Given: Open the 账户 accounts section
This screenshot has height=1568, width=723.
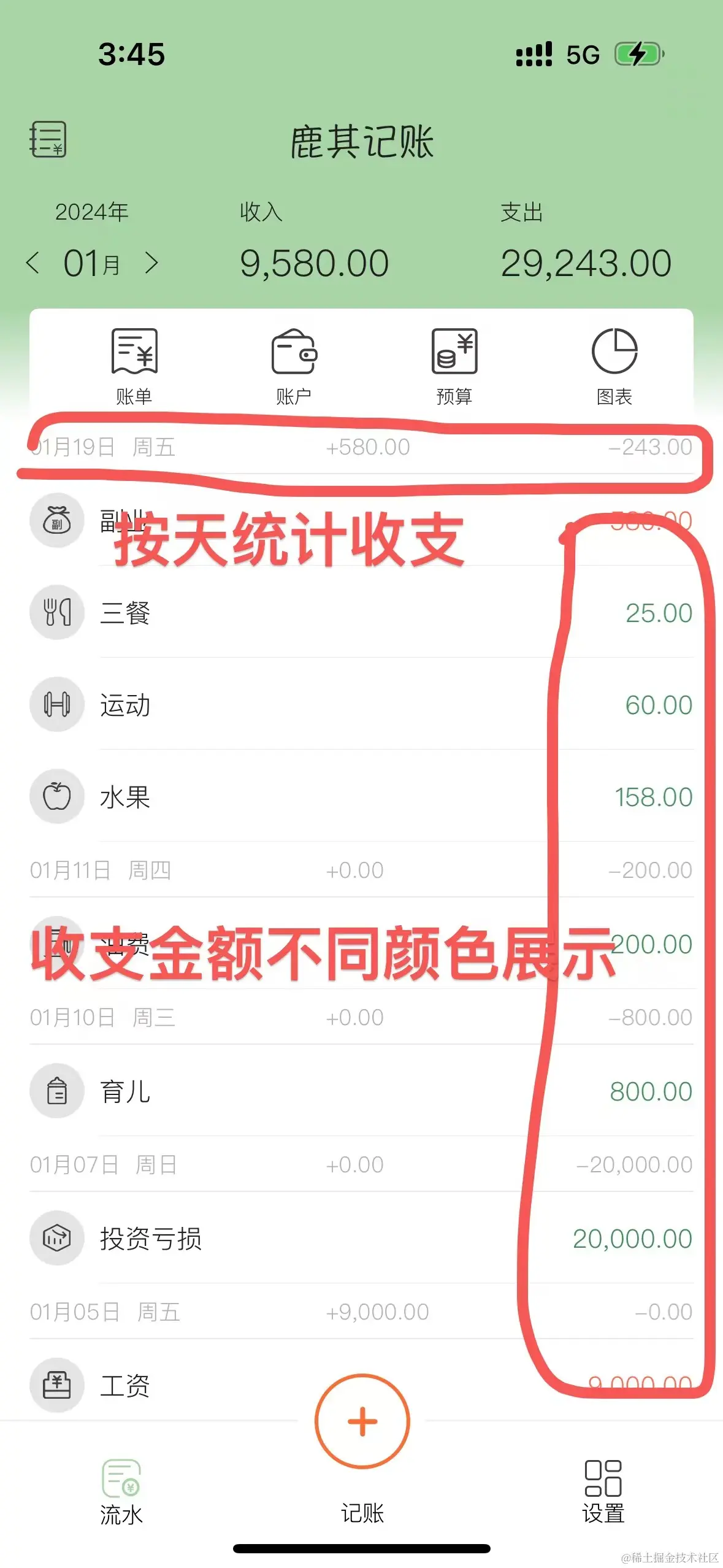Looking at the screenshot, I should point(294,367).
